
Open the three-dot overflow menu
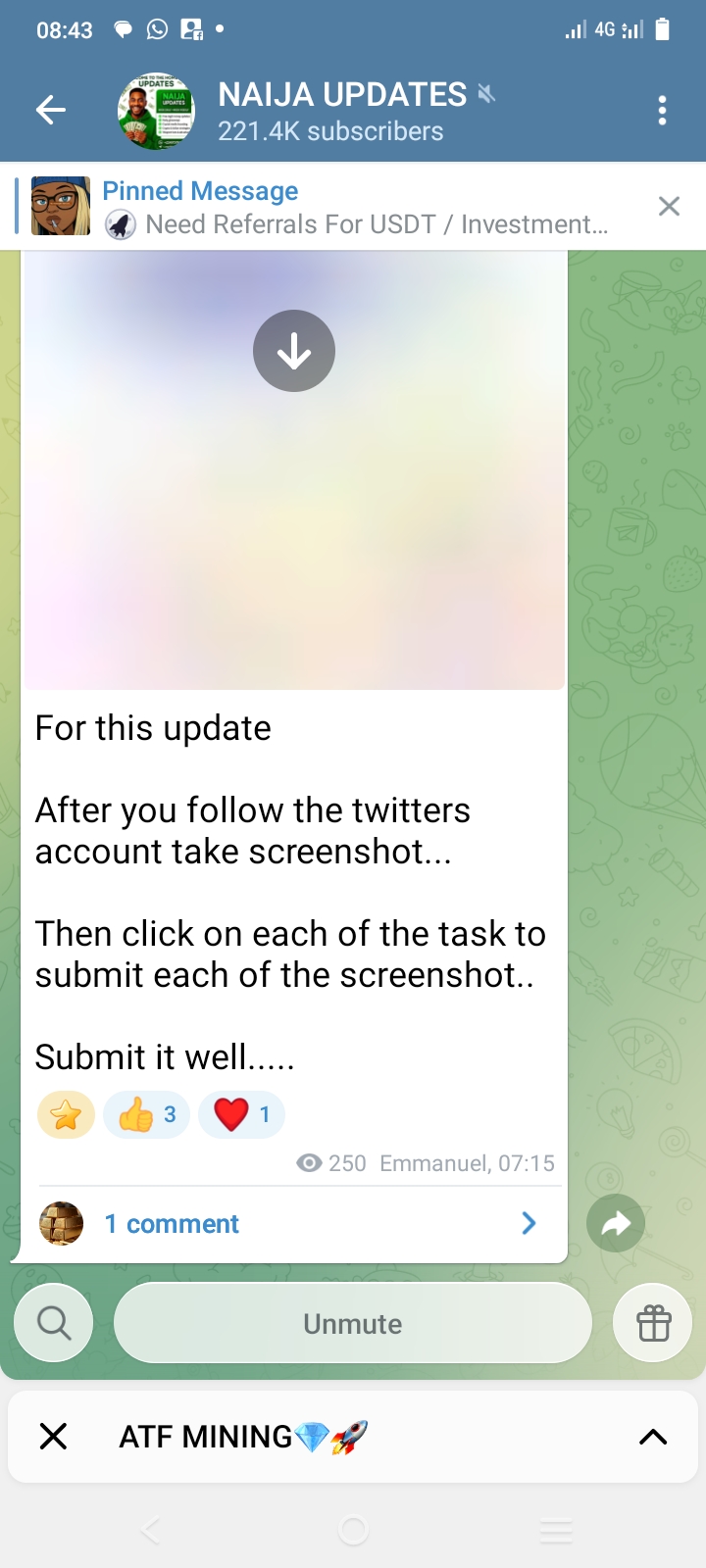663,111
